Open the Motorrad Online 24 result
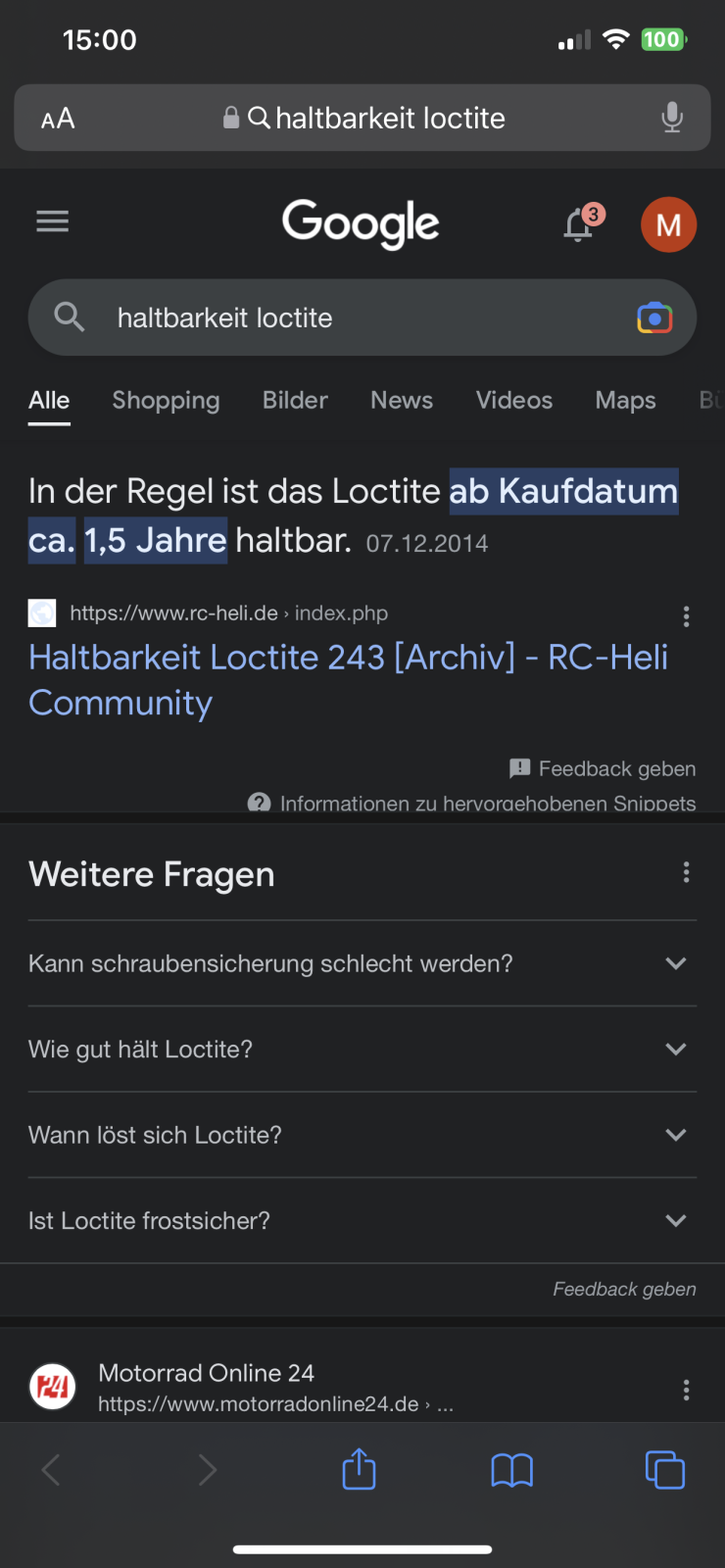 (x=206, y=1374)
